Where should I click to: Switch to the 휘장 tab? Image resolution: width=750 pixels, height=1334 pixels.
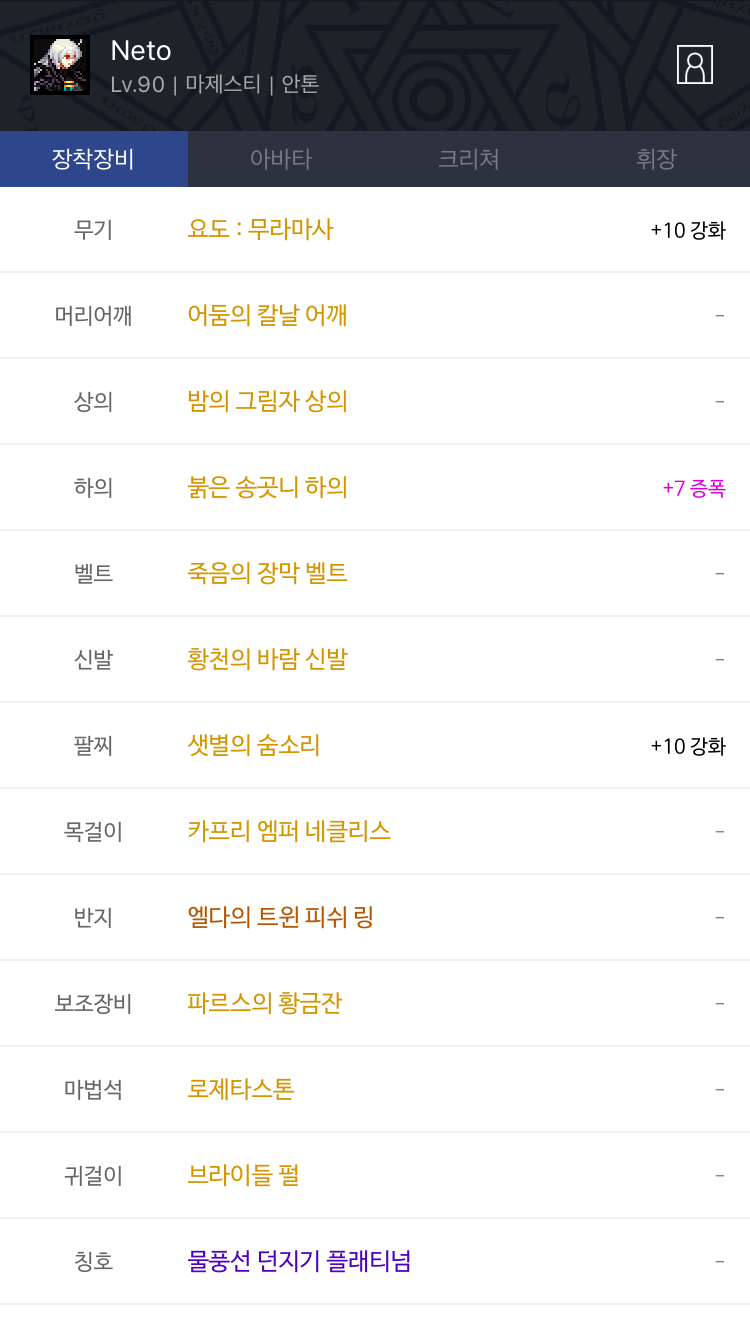point(656,159)
